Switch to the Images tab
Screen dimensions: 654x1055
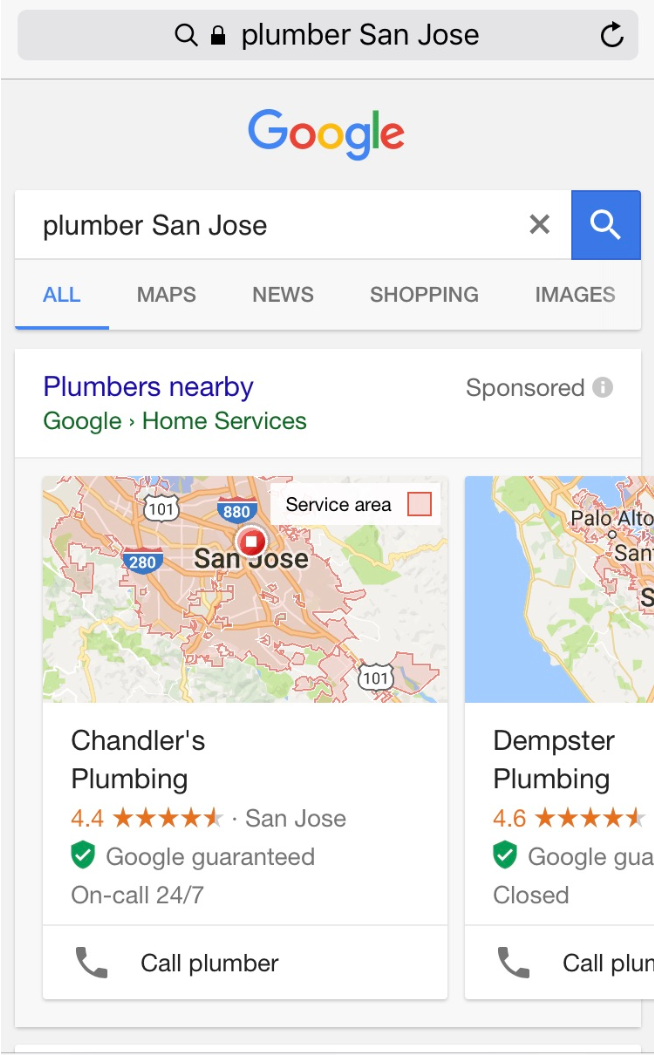tap(574, 295)
